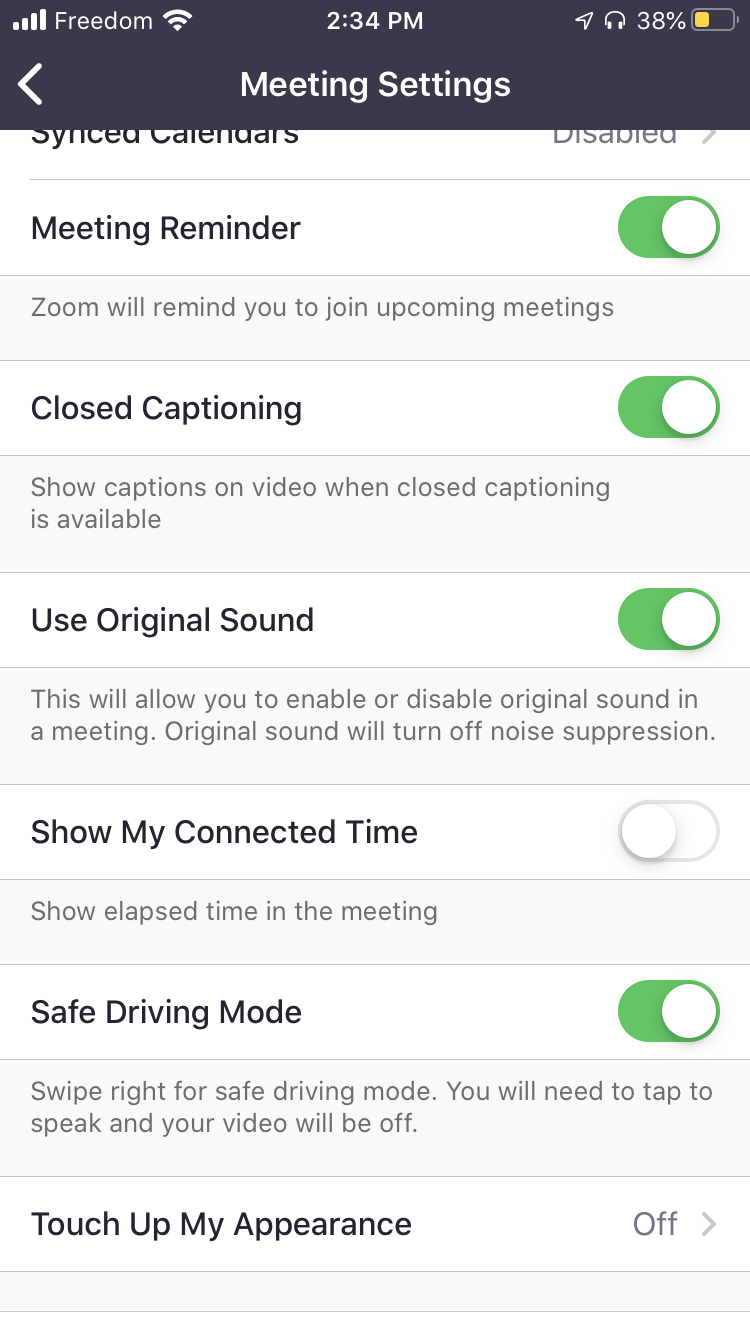Go back from Meeting Settings
Image resolution: width=750 pixels, height=1334 pixels.
click(32, 85)
